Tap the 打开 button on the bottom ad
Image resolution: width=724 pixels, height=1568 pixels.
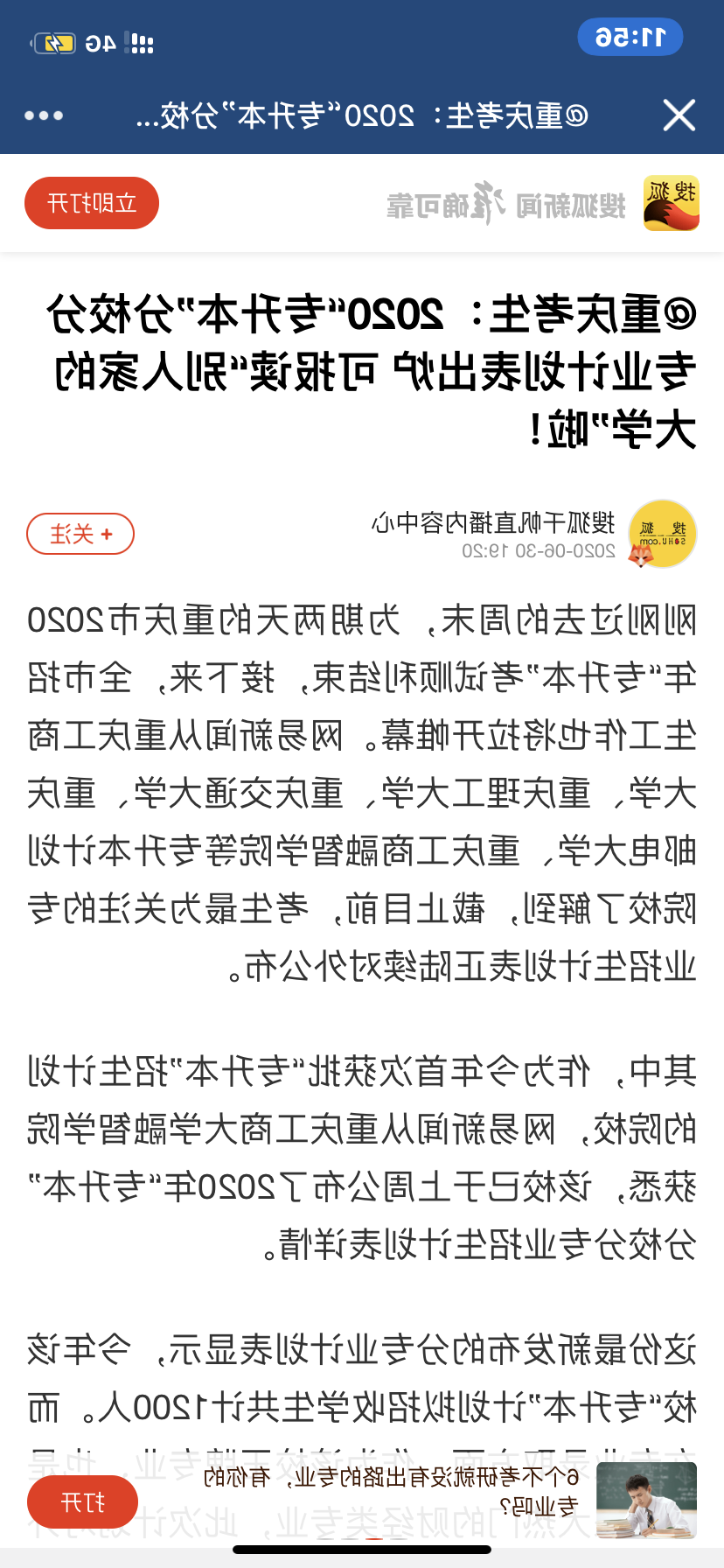[x=83, y=1502]
